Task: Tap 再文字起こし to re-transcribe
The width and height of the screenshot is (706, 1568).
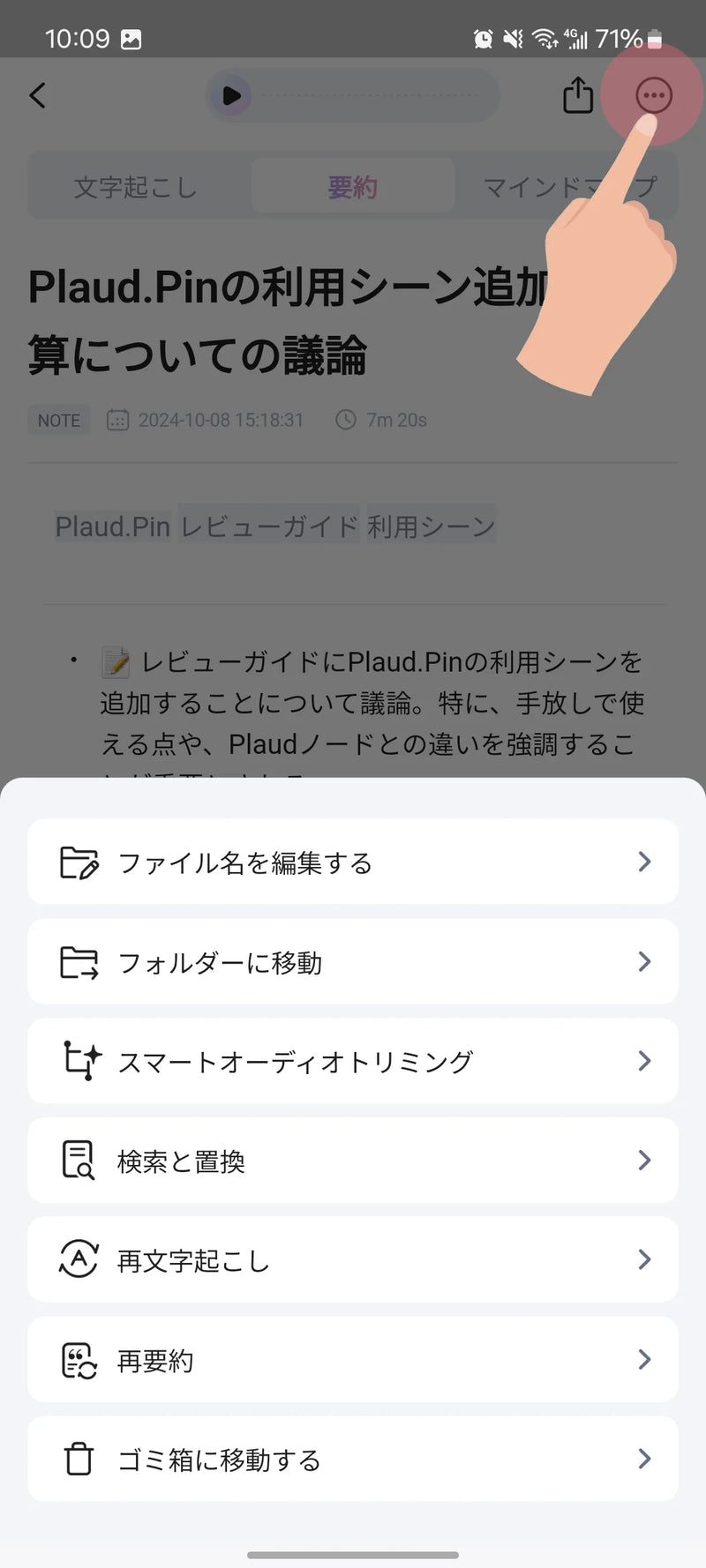Action: (353, 1260)
